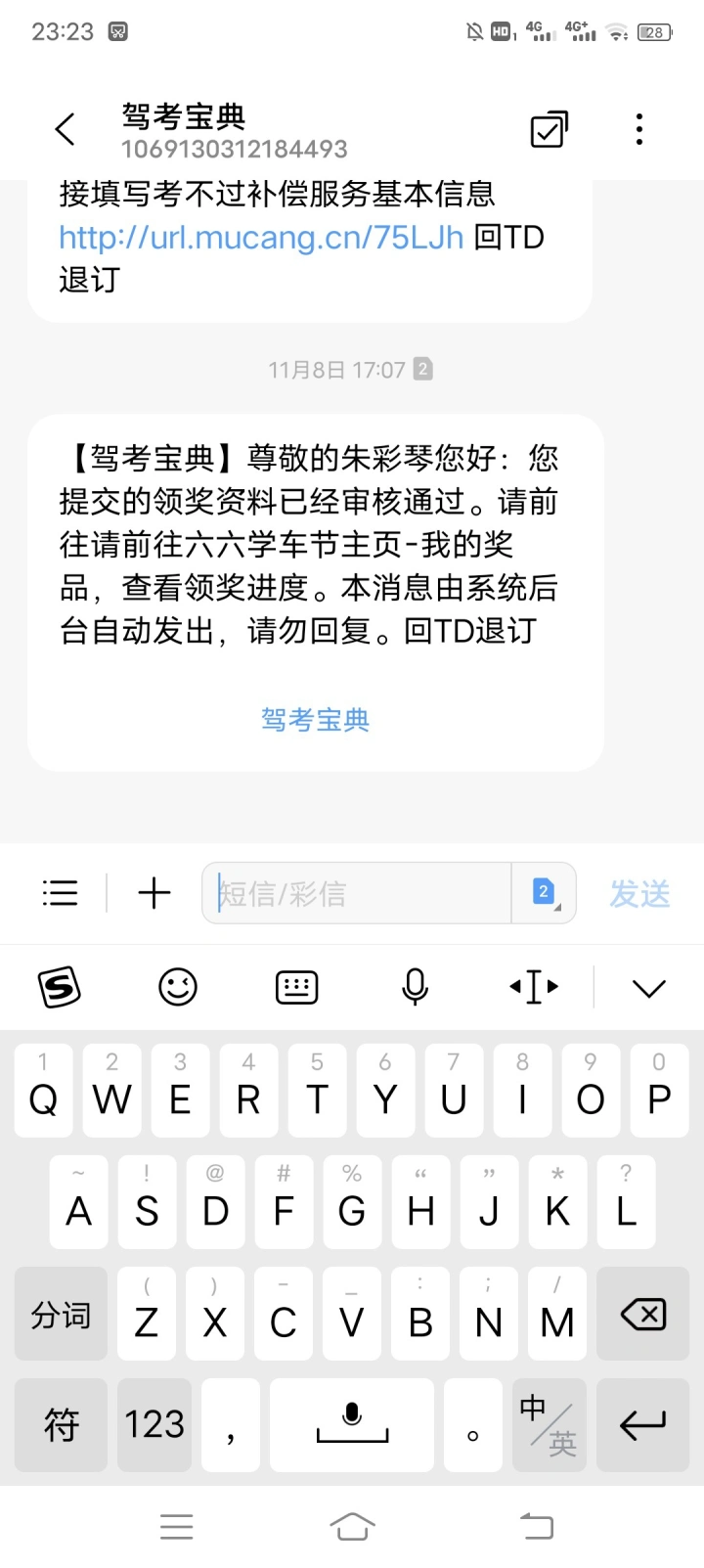Switch SIM card using the SIM 2 selector
The width and height of the screenshot is (704, 1568).
click(544, 893)
